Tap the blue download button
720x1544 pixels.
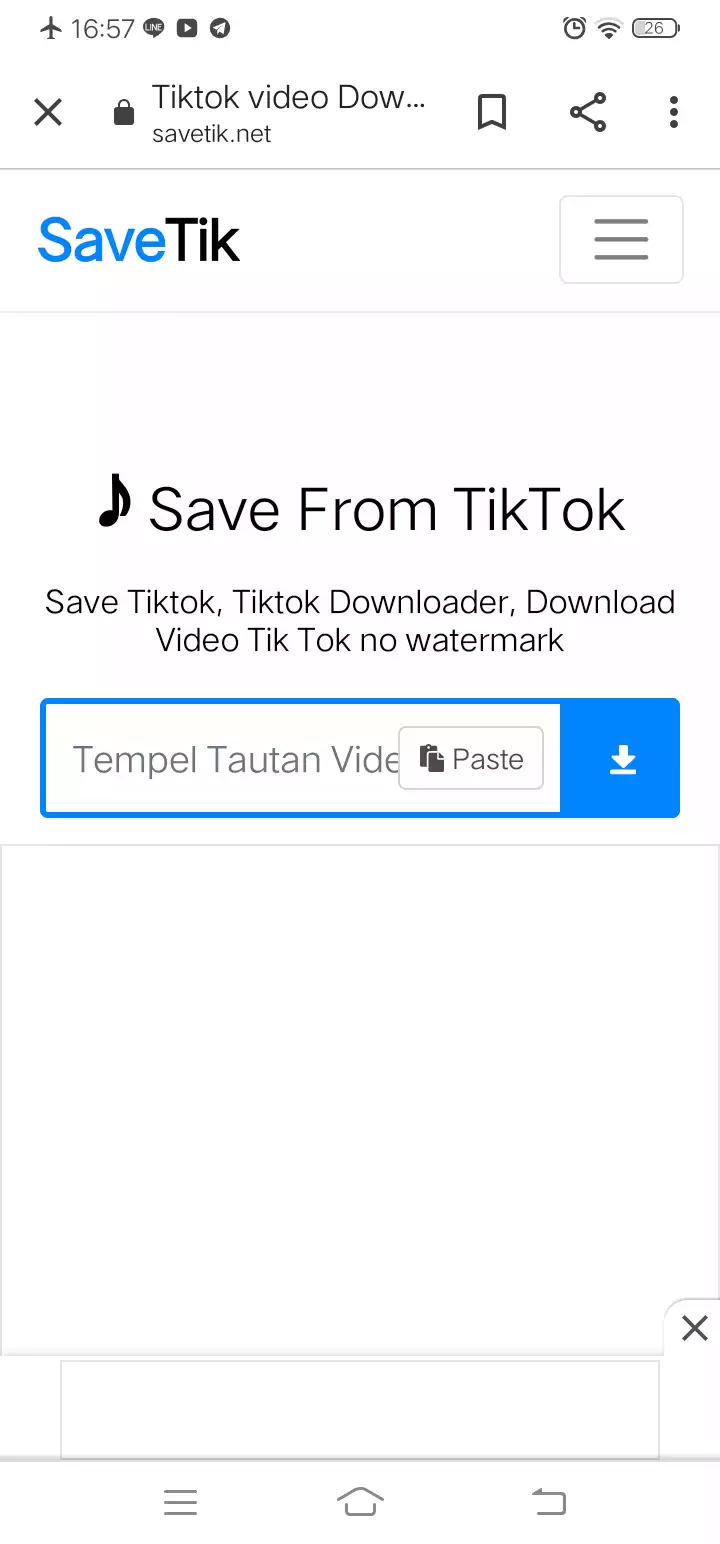pos(622,759)
